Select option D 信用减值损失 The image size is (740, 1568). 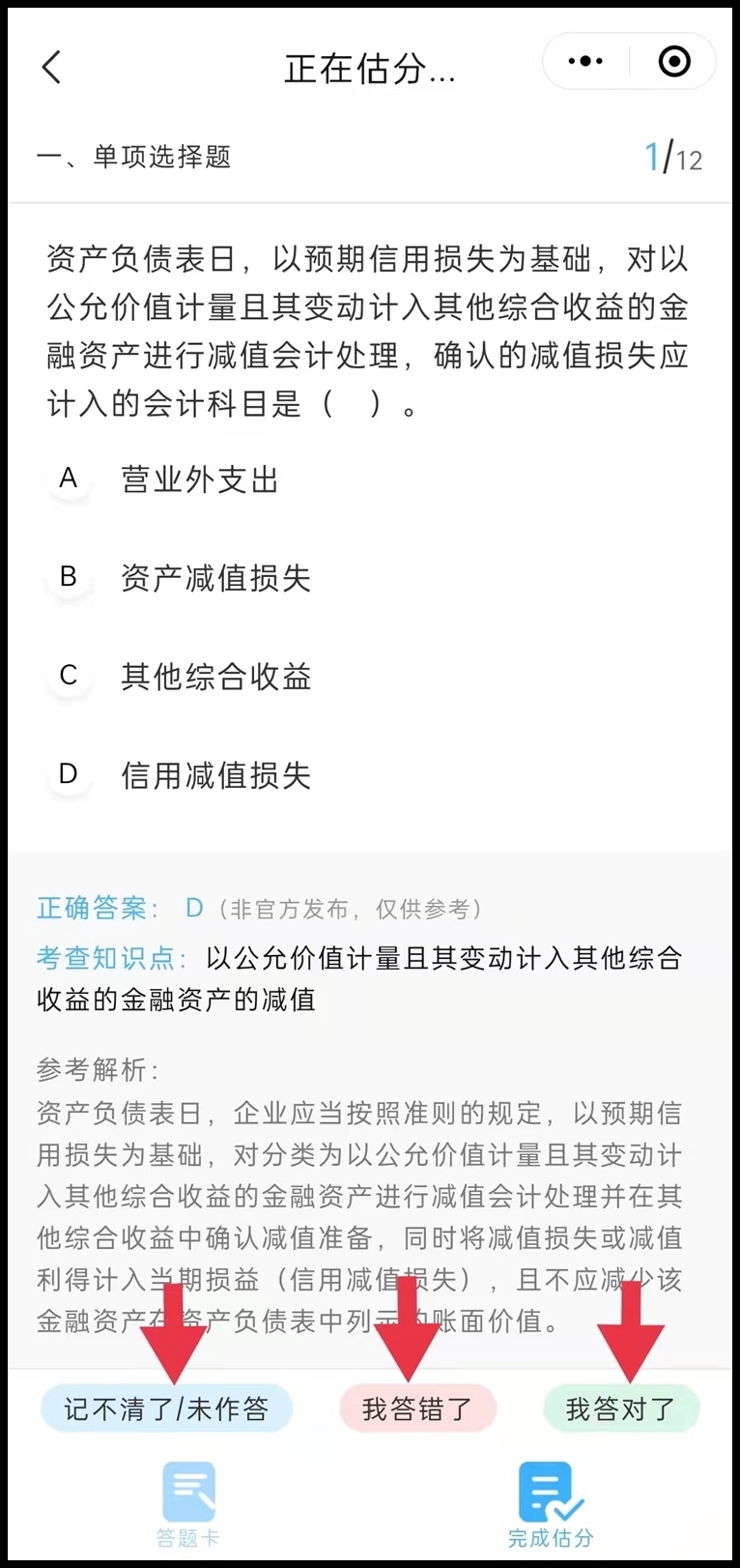click(214, 775)
